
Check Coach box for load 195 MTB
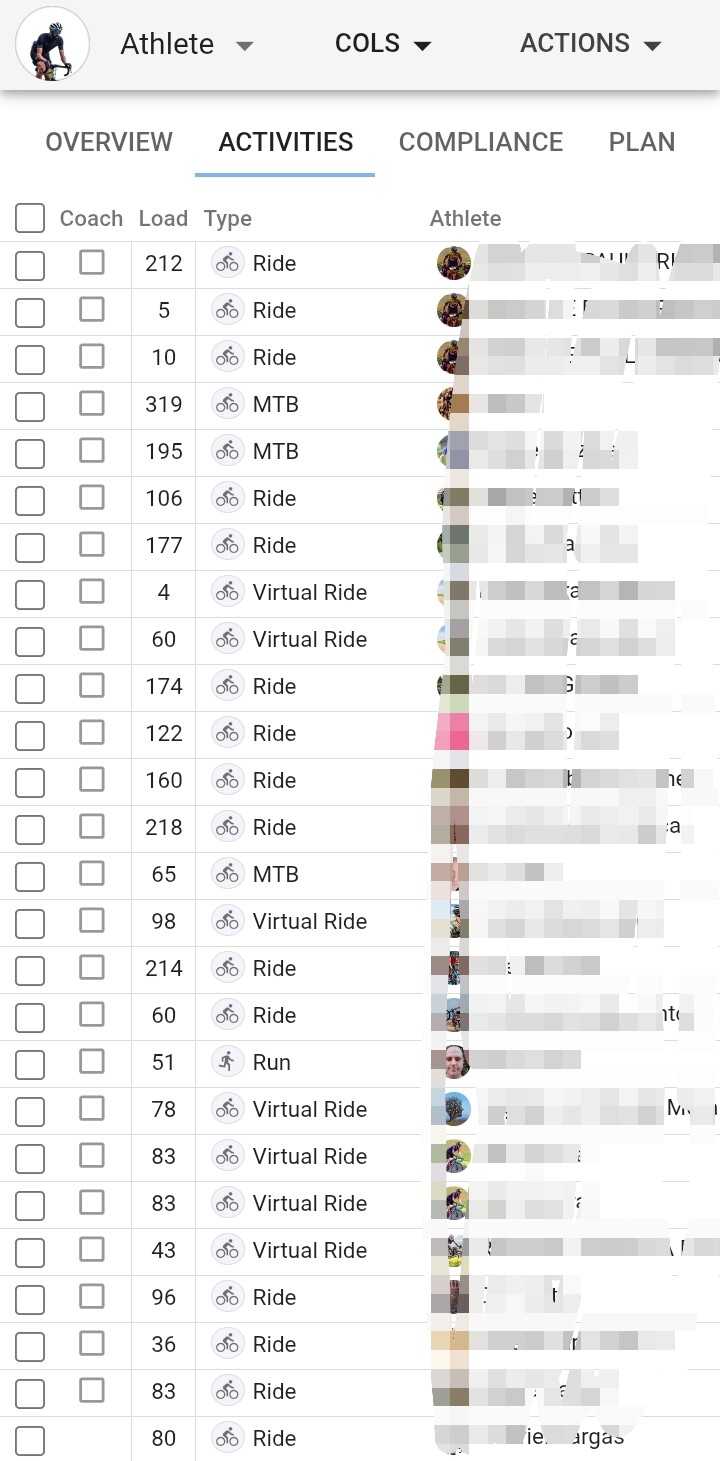pos(92,450)
